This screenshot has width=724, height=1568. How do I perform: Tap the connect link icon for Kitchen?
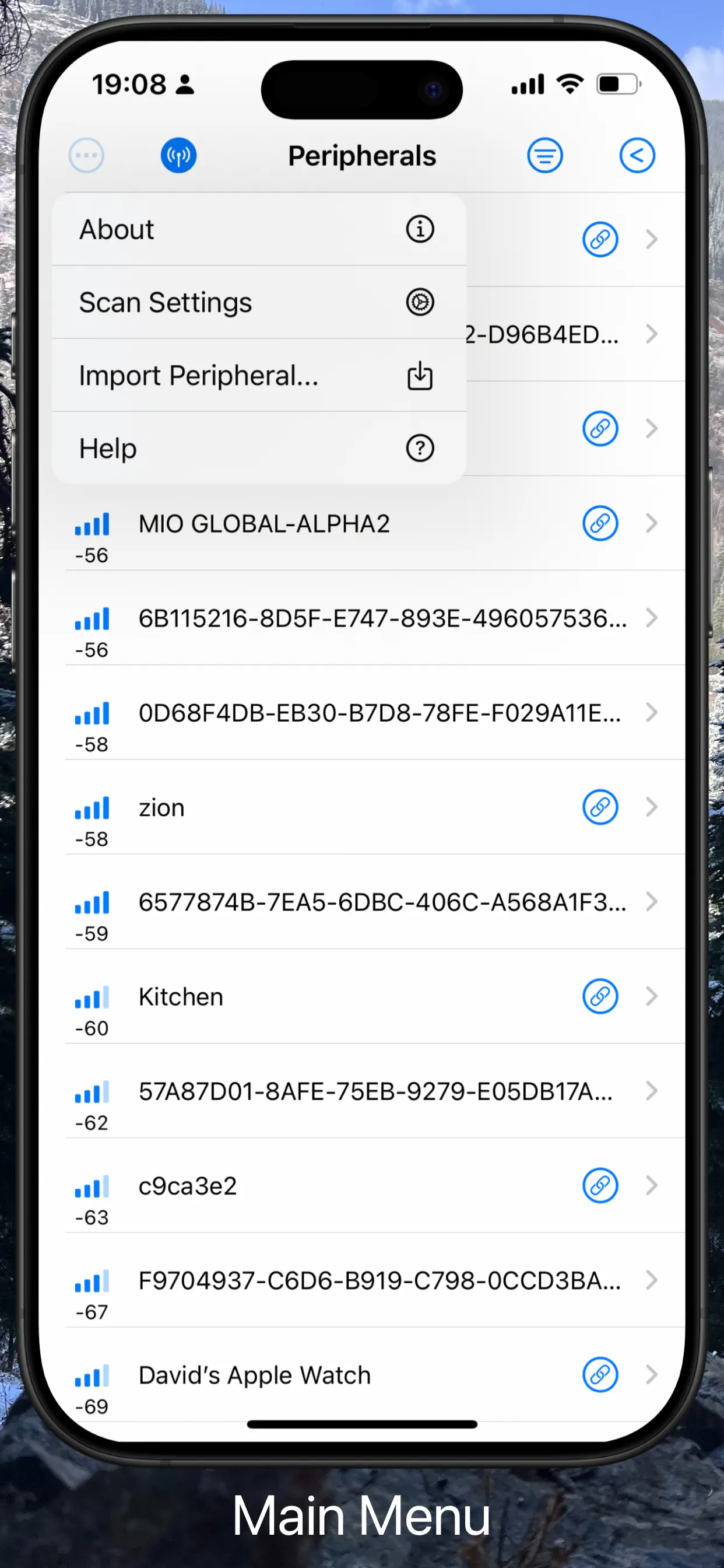pos(599,996)
